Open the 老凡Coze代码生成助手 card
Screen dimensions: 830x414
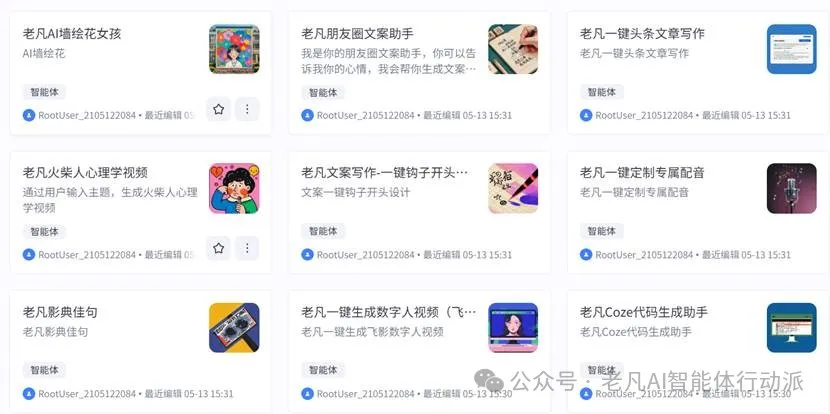[x=643, y=312]
